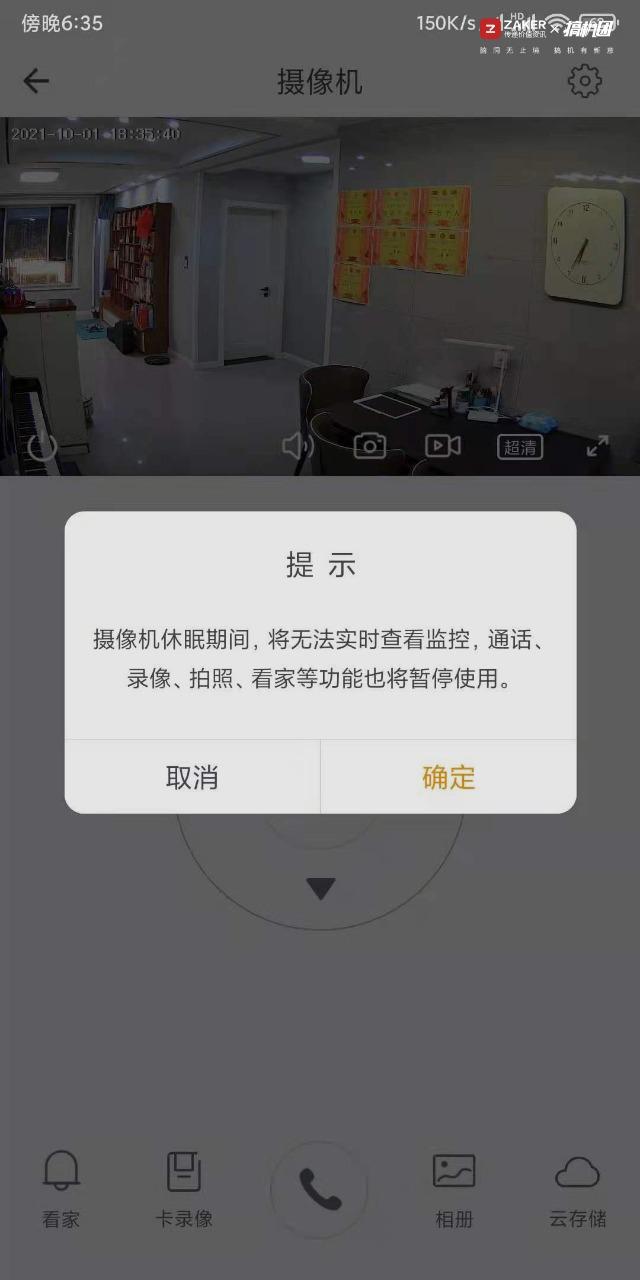Confirm sleep mode with 确定
This screenshot has width=640, height=1280.
(x=448, y=777)
